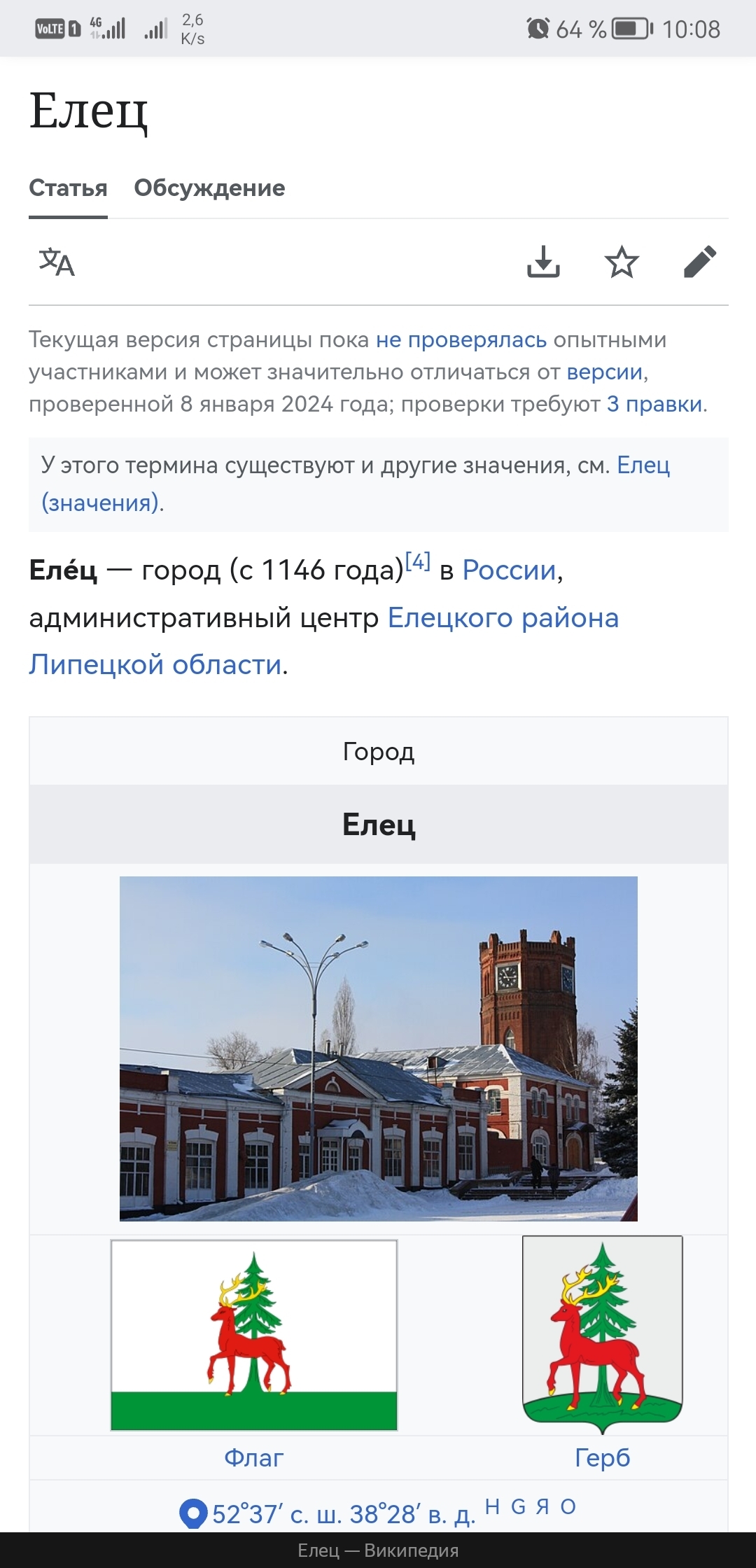Open Липецкой области link
This screenshot has height=1568, width=756.
point(155,665)
